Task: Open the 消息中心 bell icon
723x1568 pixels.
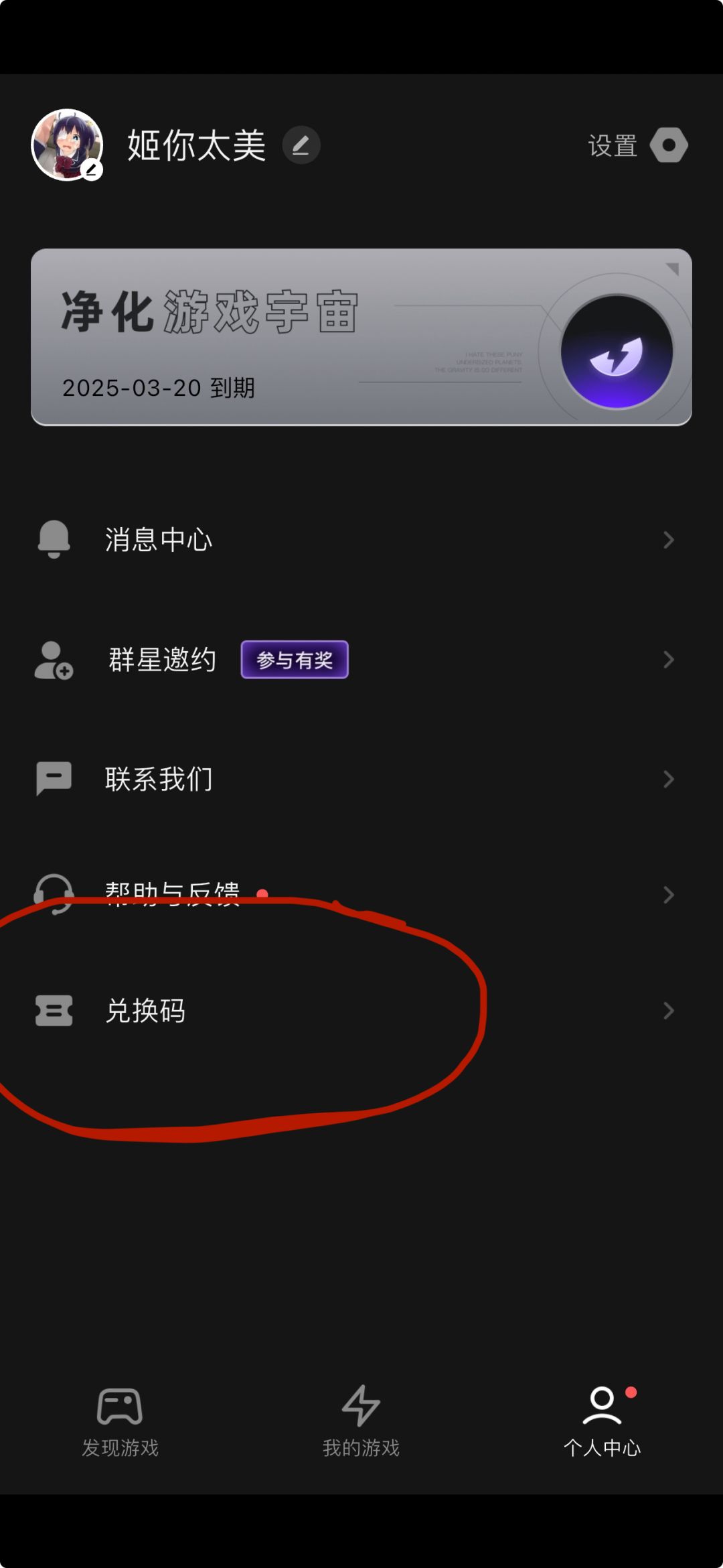Action: [x=54, y=539]
